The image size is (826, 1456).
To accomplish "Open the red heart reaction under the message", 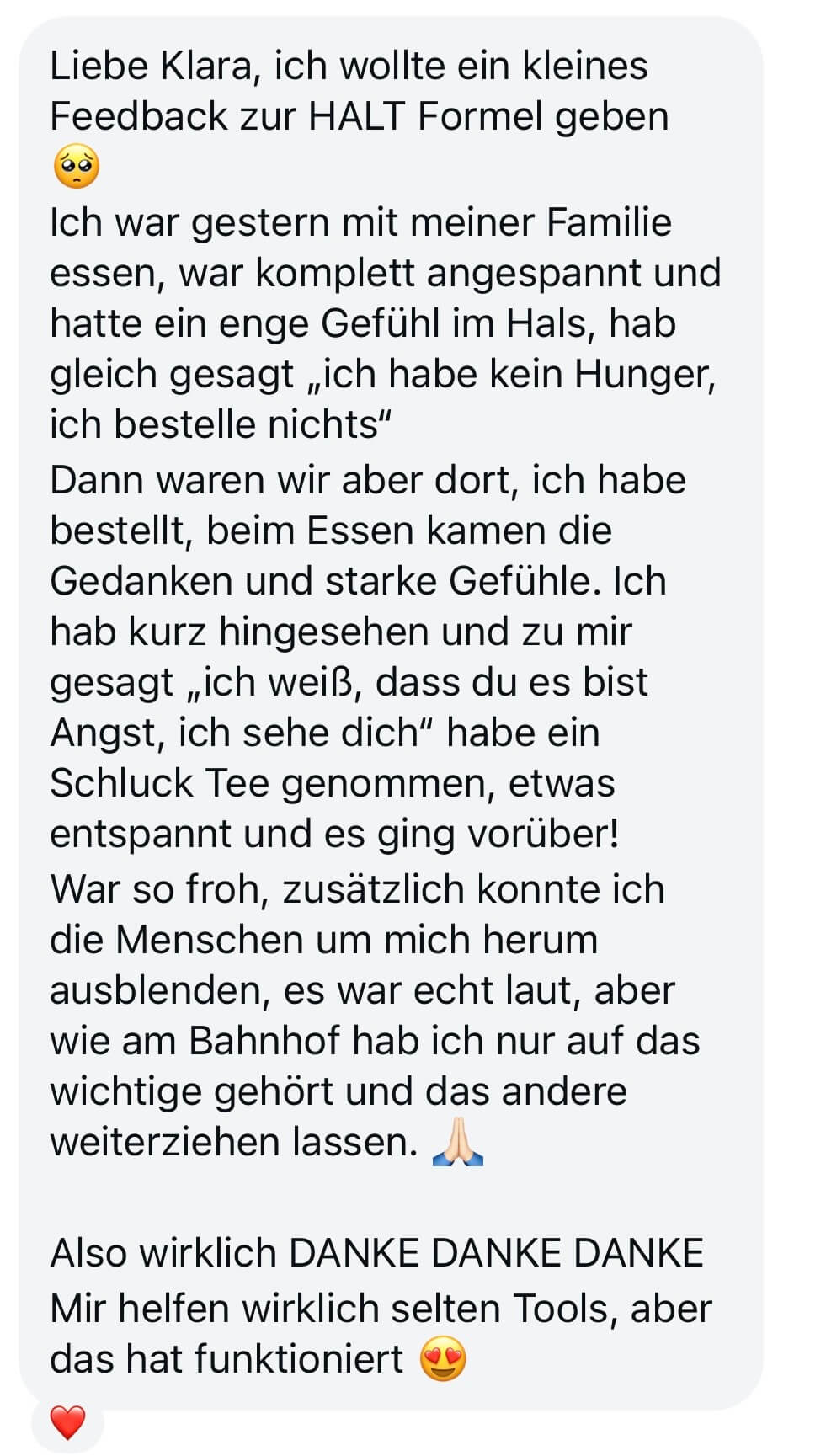I will tap(67, 1422).
